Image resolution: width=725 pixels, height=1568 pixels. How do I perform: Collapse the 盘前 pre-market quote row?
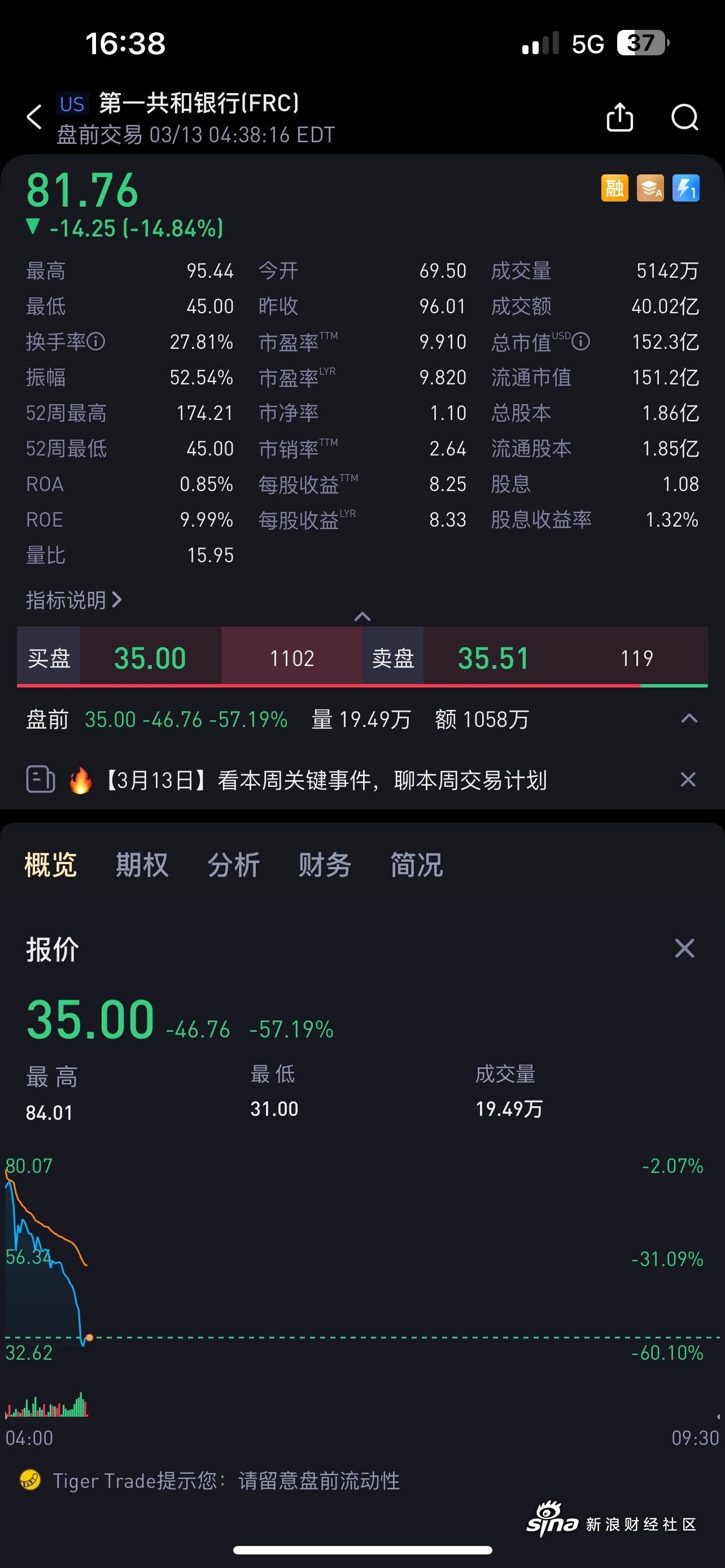click(688, 719)
